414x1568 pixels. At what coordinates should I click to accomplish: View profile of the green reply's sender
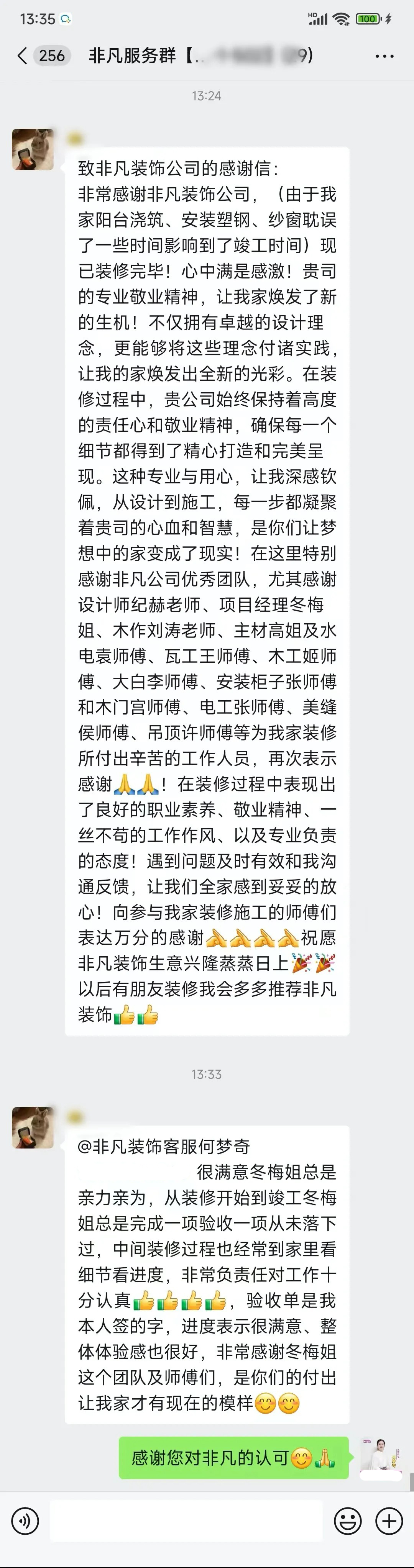pos(381,1458)
